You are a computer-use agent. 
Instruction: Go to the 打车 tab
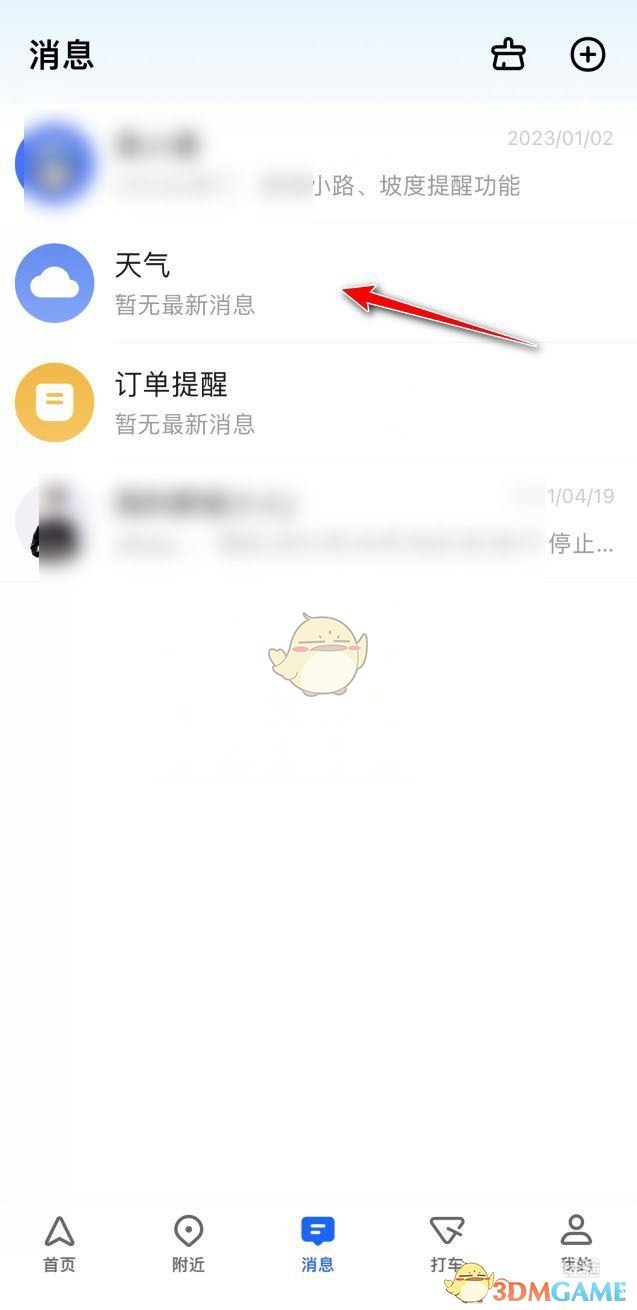pyautogui.click(x=447, y=1244)
